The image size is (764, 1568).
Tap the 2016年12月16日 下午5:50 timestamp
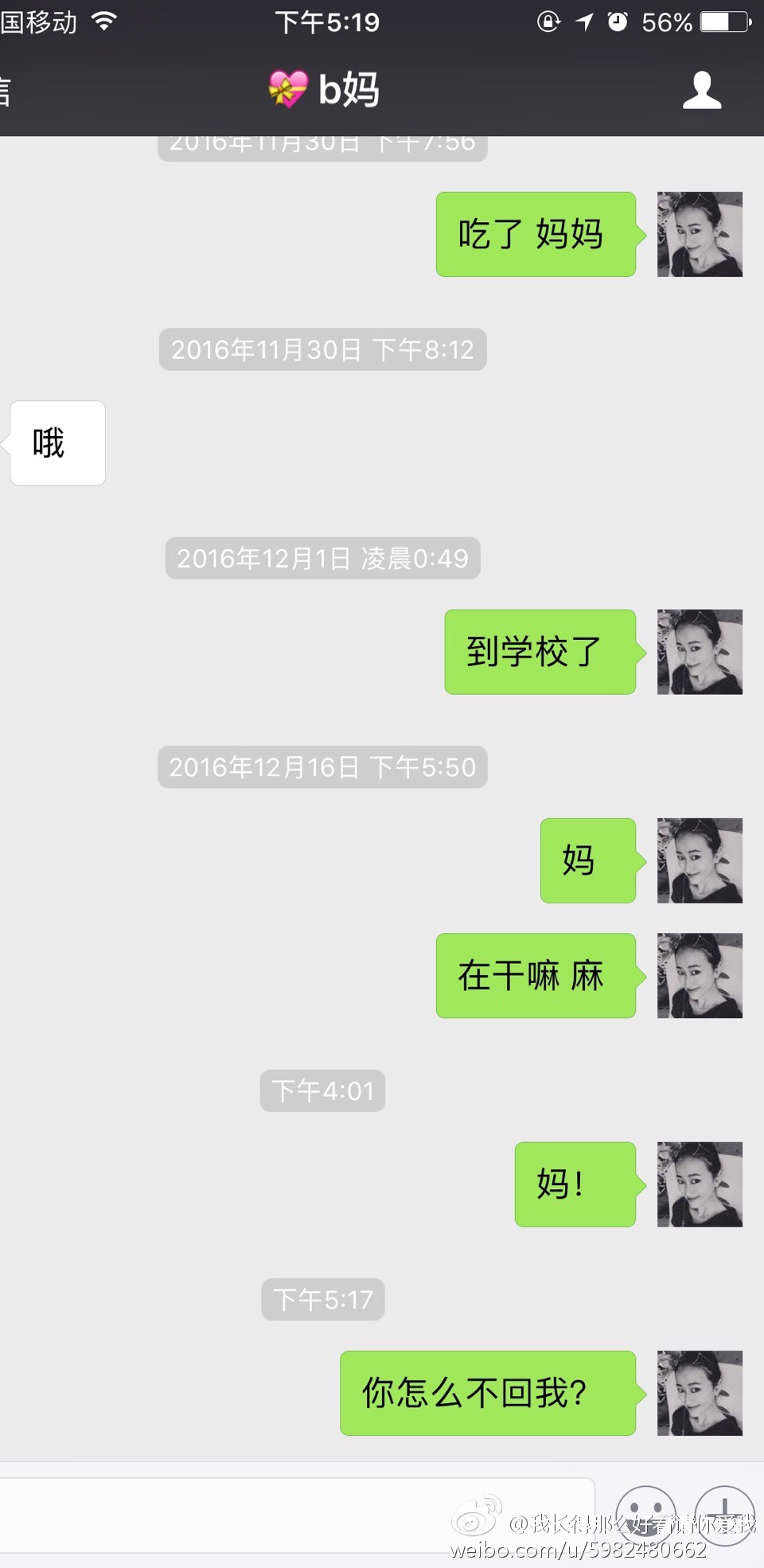(x=322, y=767)
